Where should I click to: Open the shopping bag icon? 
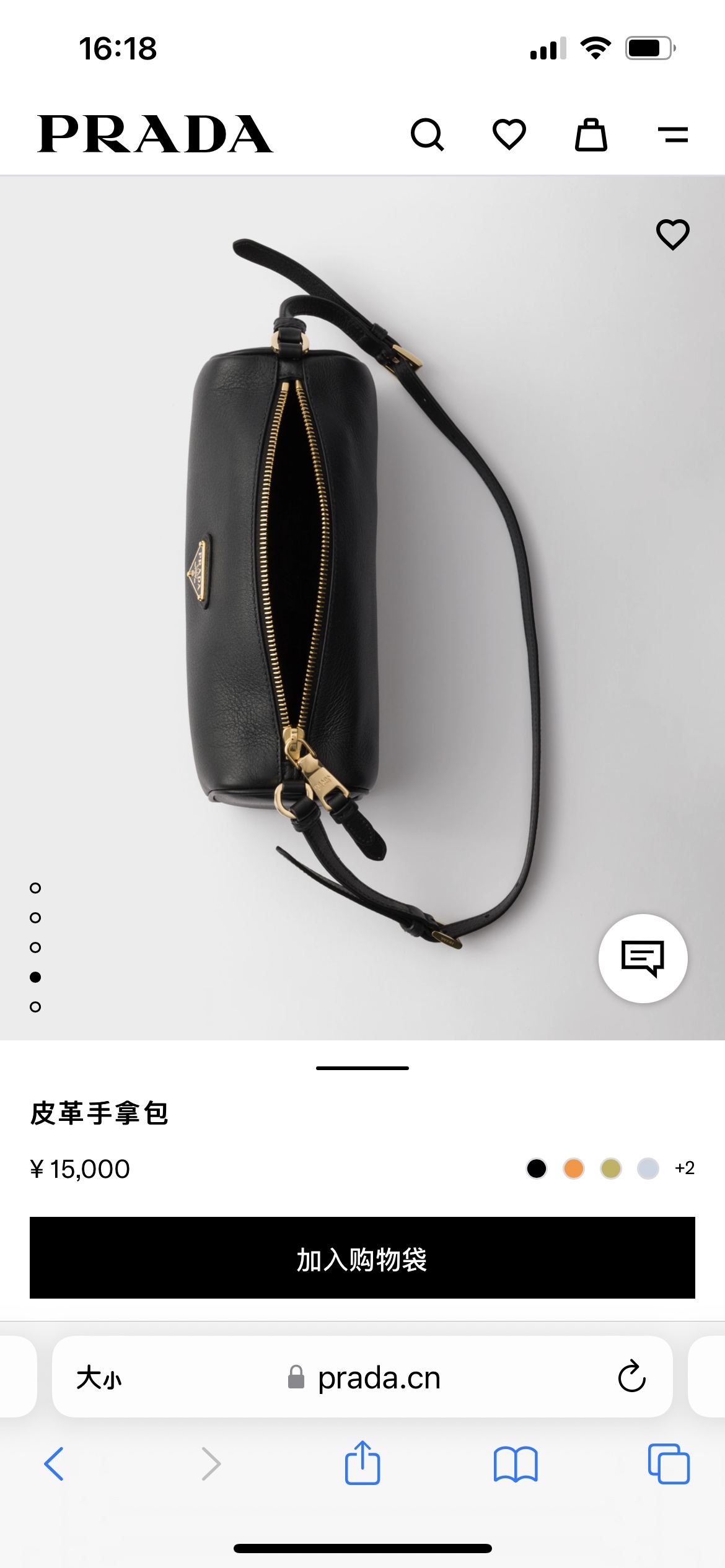click(x=591, y=134)
